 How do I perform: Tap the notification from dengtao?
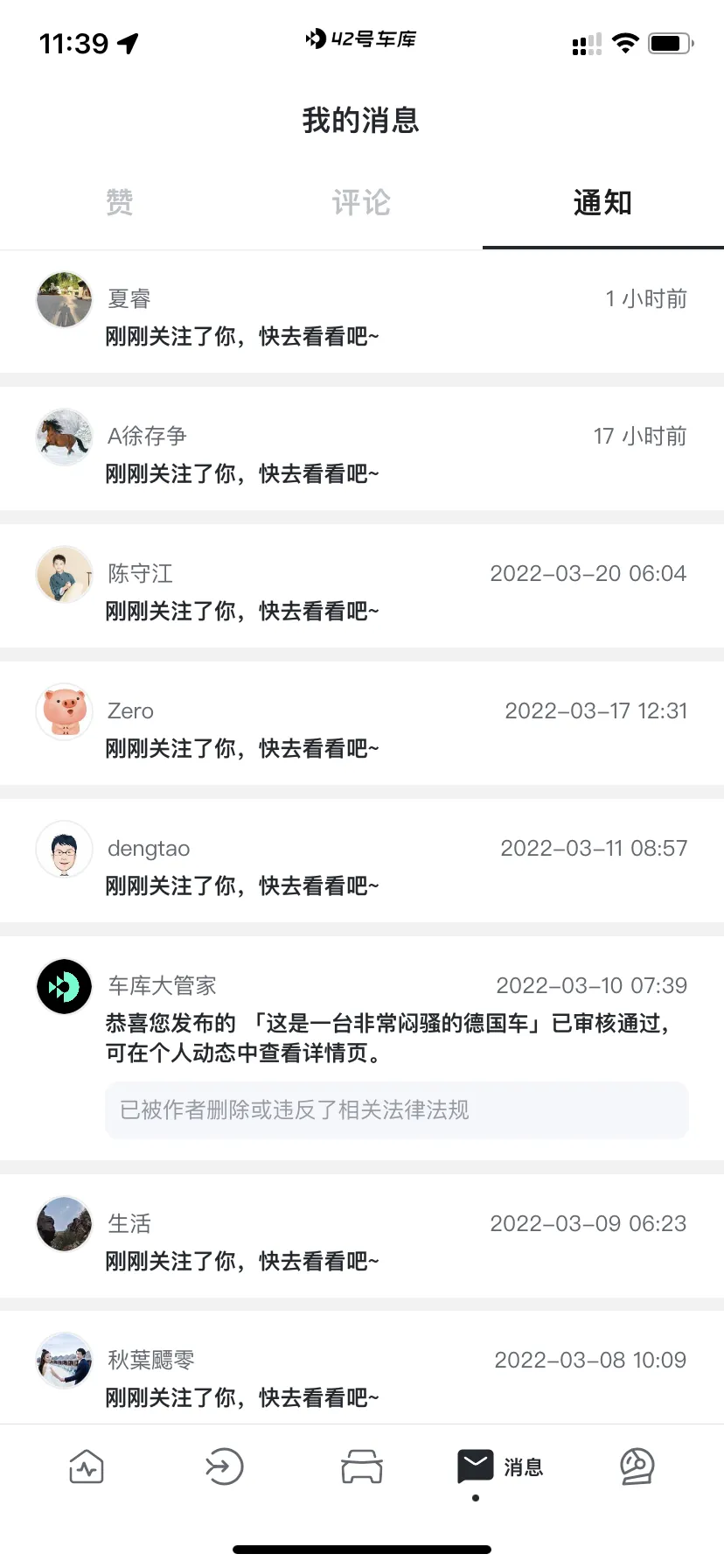362,866
